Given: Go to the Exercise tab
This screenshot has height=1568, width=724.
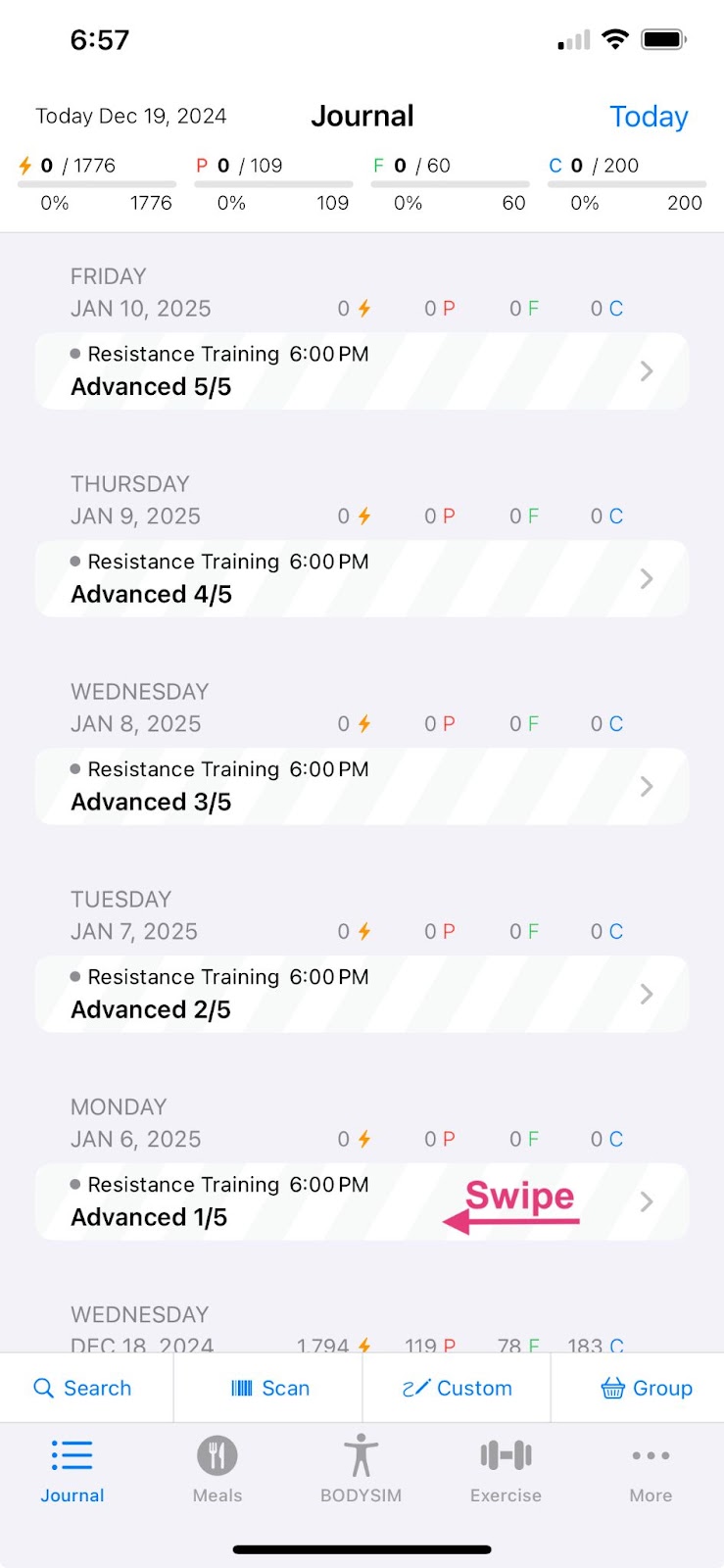Looking at the screenshot, I should [506, 1469].
